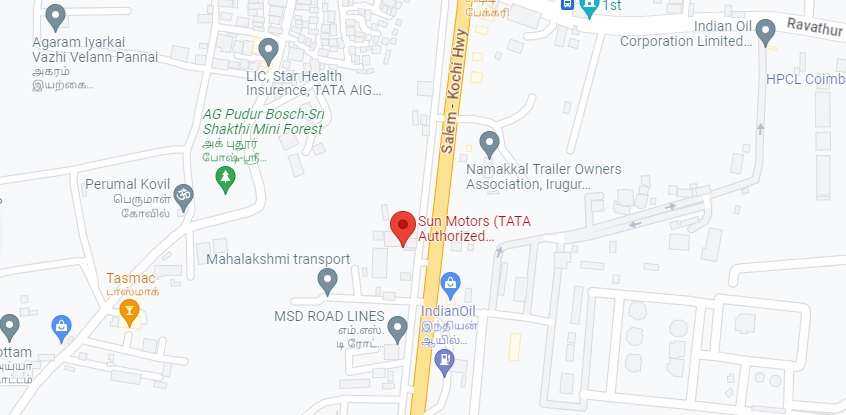Open AG Pudur Bosch Mini Forest marker
The height and width of the screenshot is (415, 846).
click(227, 178)
